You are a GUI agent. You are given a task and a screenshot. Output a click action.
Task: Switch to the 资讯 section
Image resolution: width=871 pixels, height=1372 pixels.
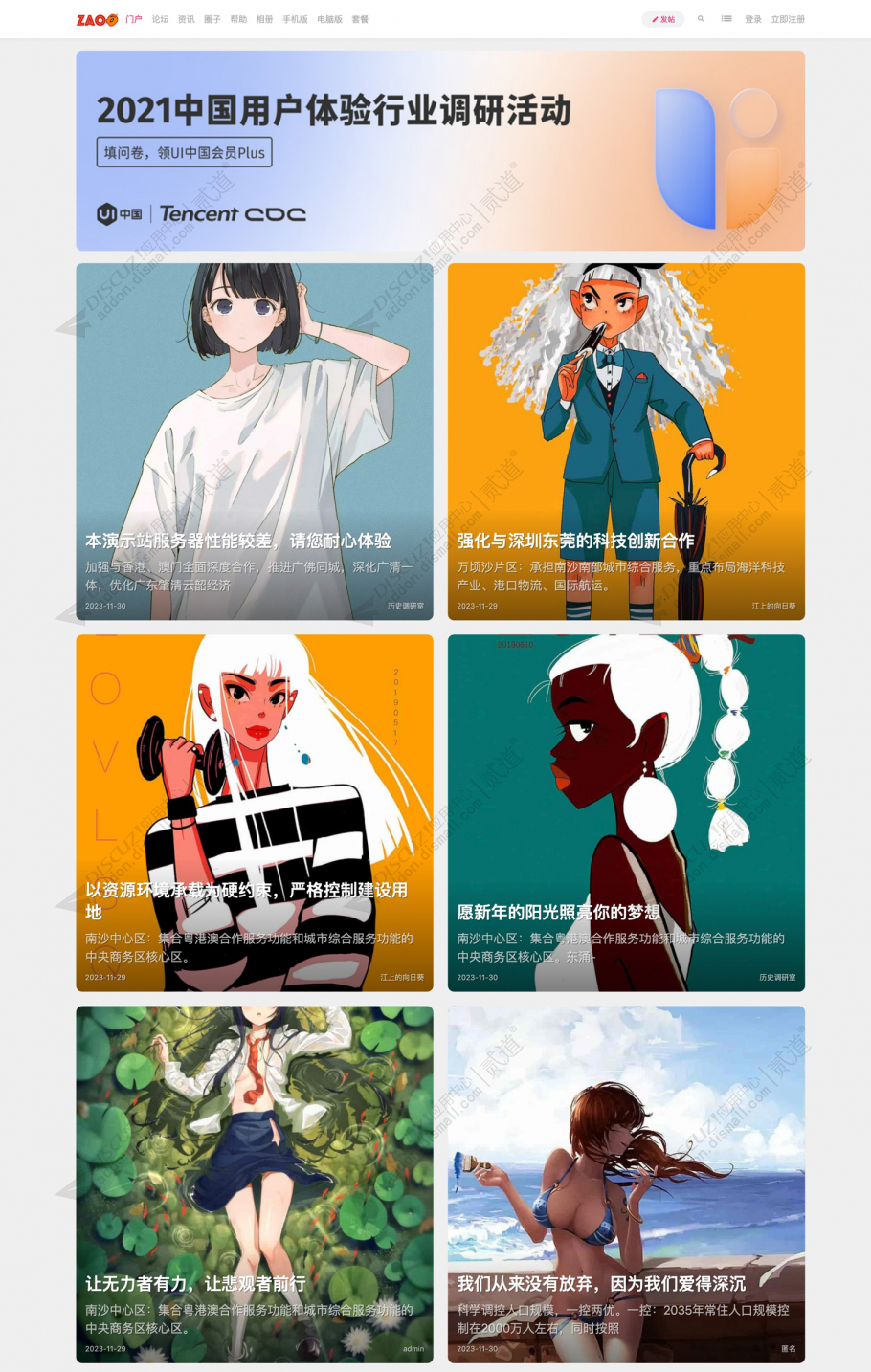pyautogui.click(x=186, y=19)
